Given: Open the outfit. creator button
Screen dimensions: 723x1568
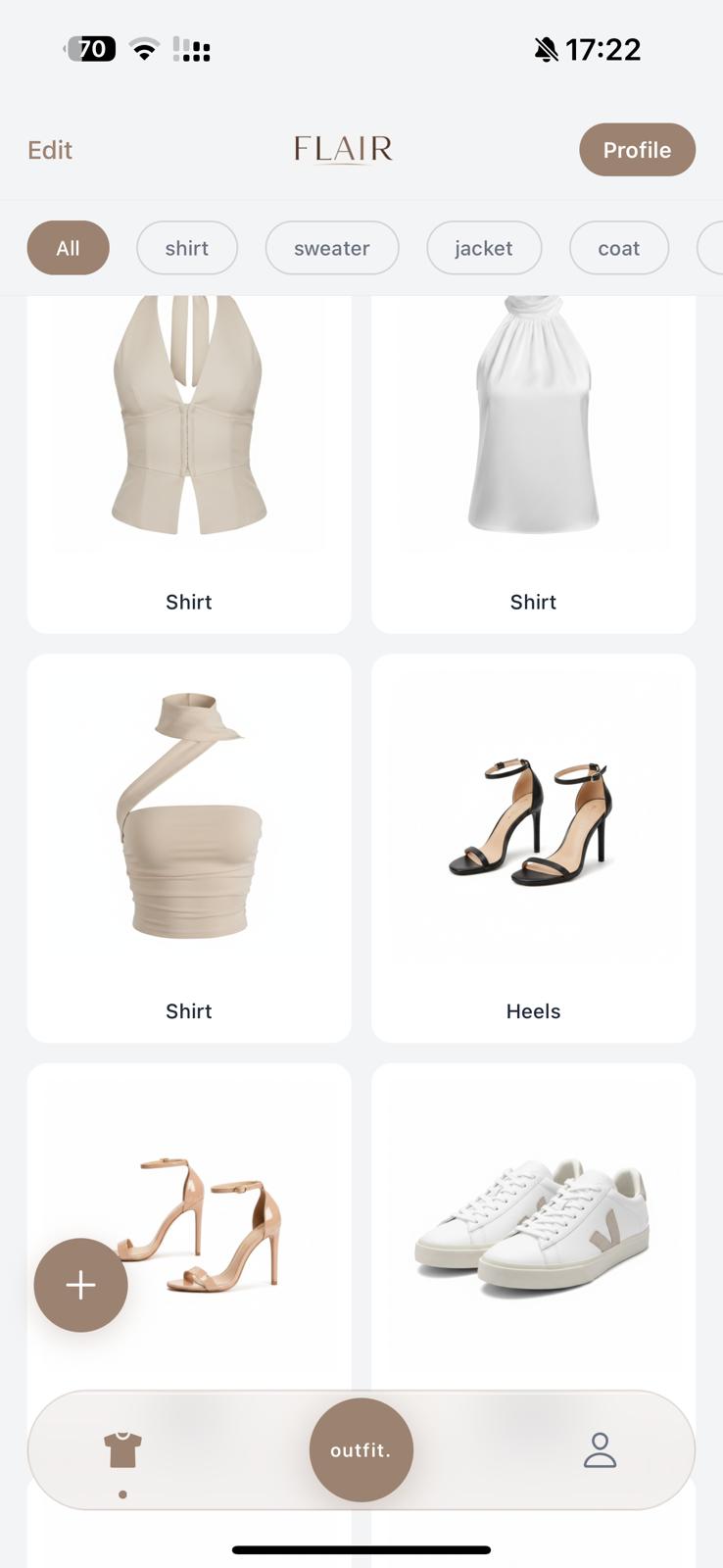Looking at the screenshot, I should [x=361, y=1450].
